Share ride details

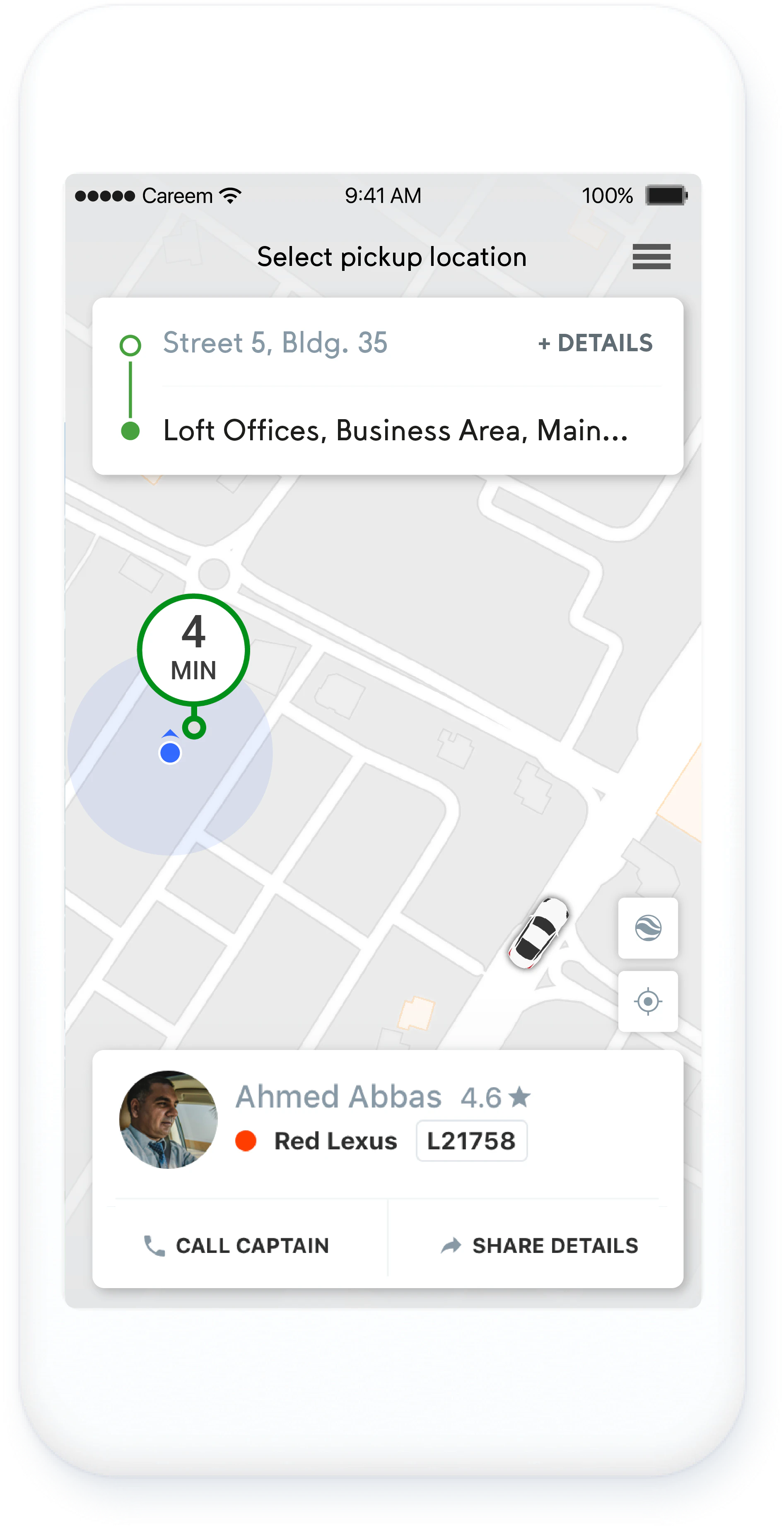(539, 1245)
